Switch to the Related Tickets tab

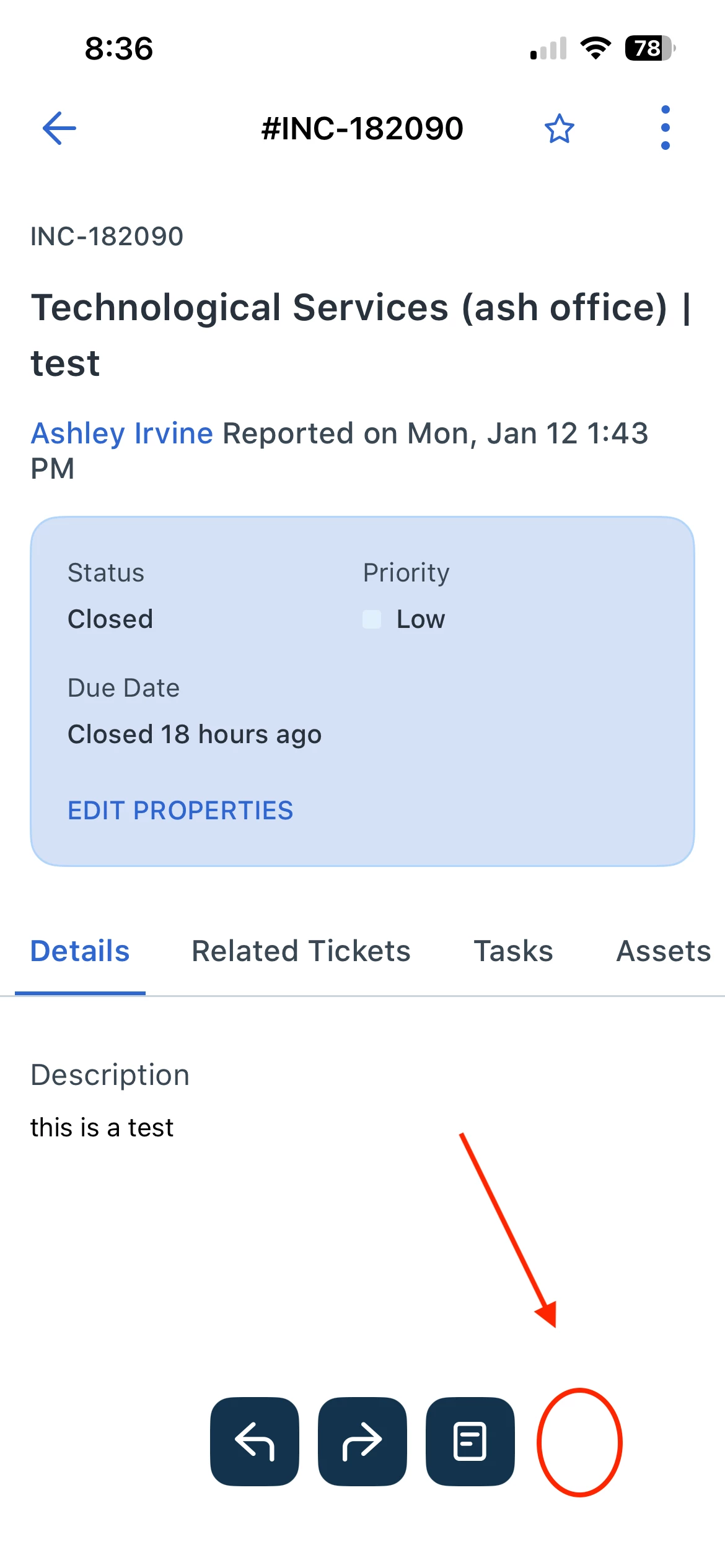coord(301,951)
